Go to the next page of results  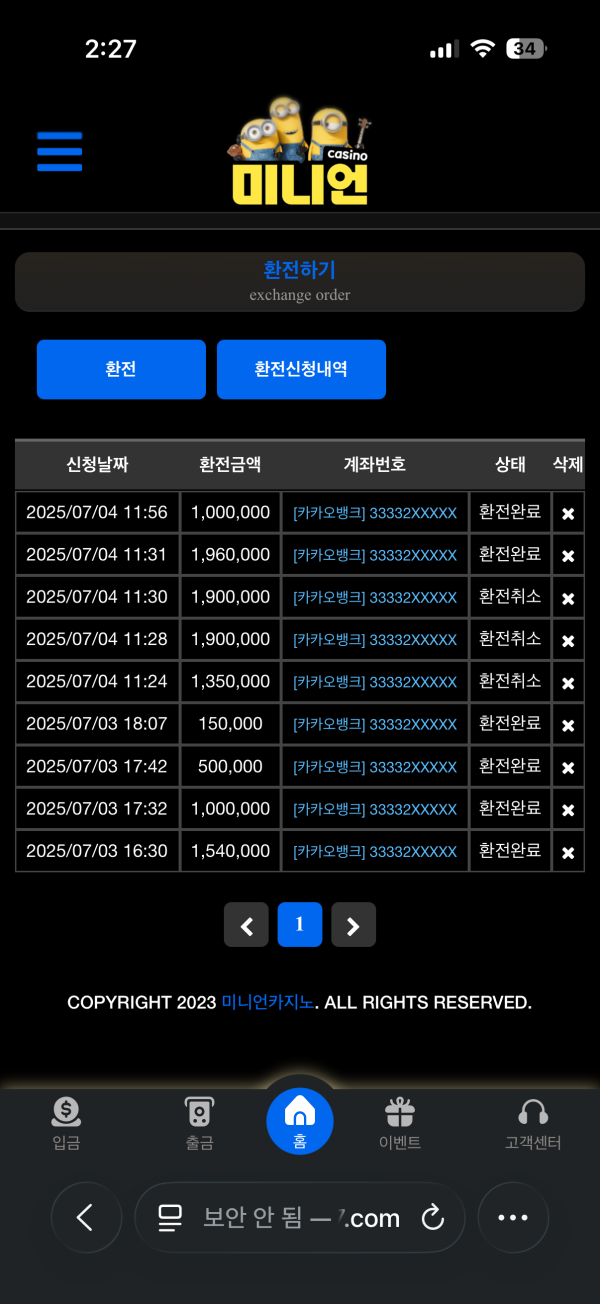pos(353,925)
